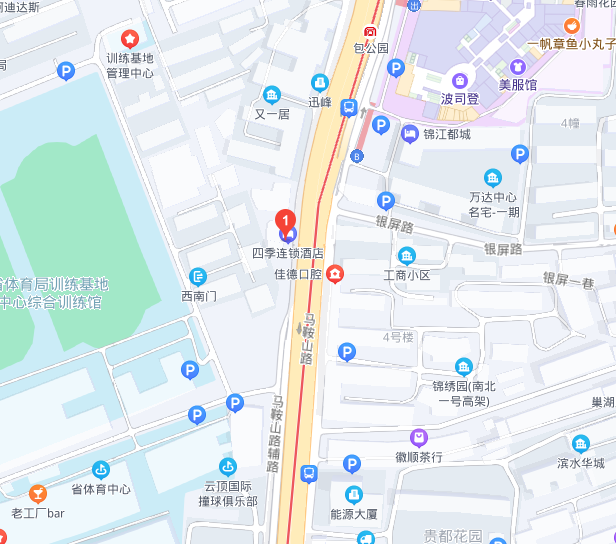Tap the 训练基地管理中心 marker
Screen dimensions: 616x544
130,39
